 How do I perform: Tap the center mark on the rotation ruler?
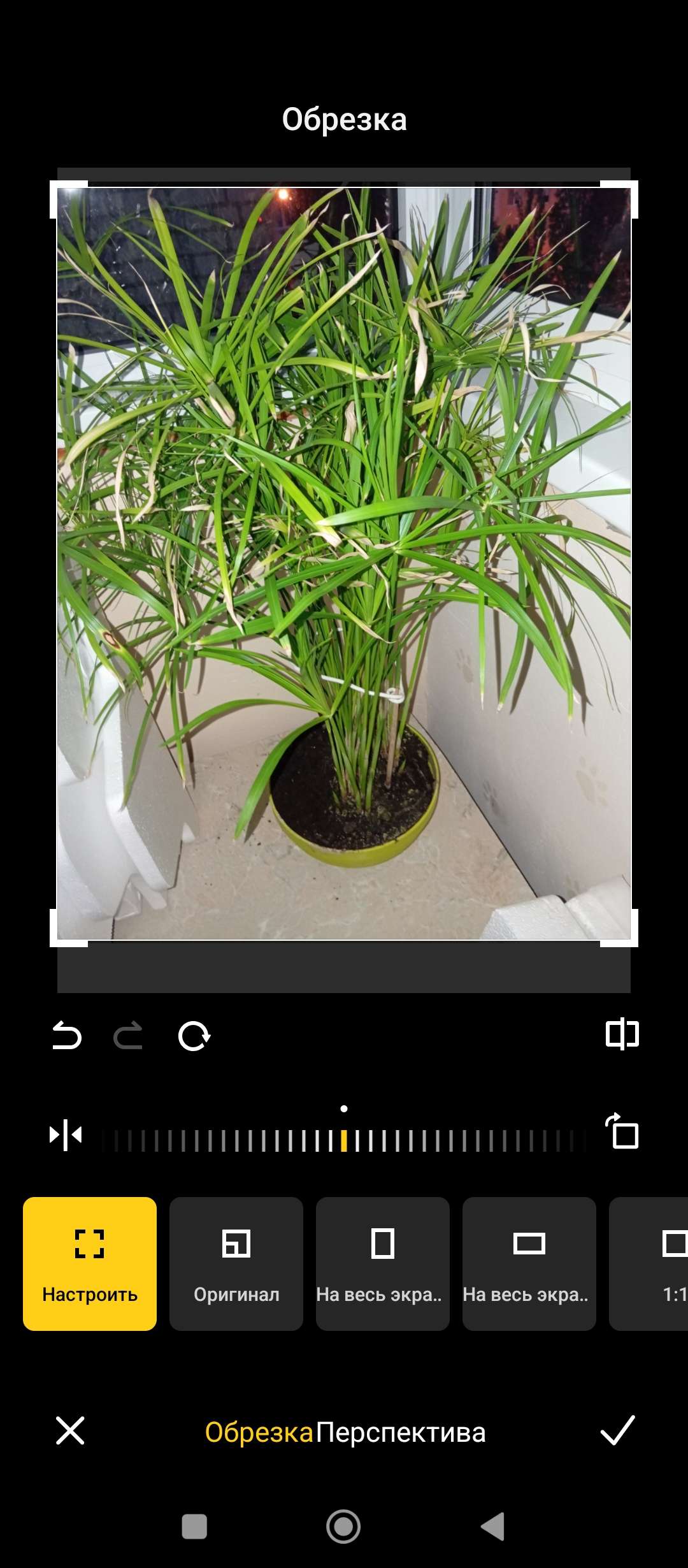point(344,1140)
